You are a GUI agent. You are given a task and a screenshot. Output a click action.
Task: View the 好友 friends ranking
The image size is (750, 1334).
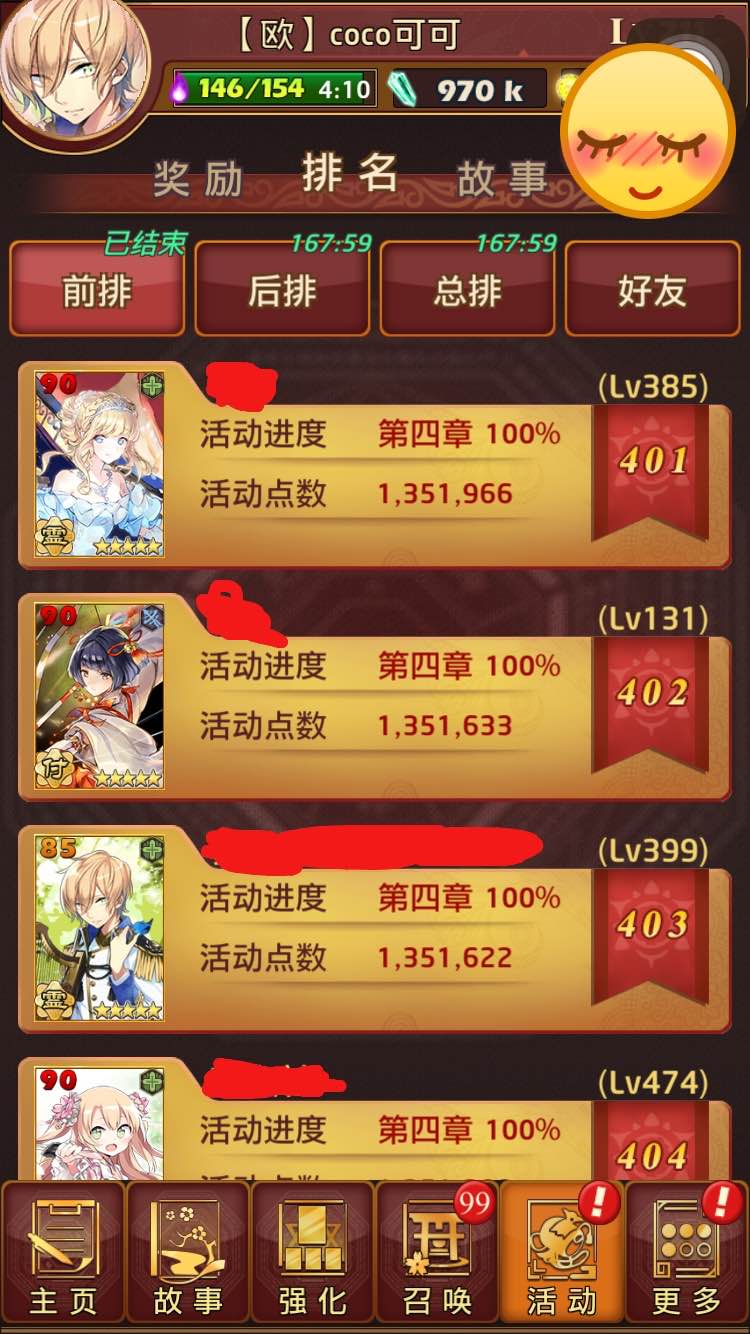652,289
